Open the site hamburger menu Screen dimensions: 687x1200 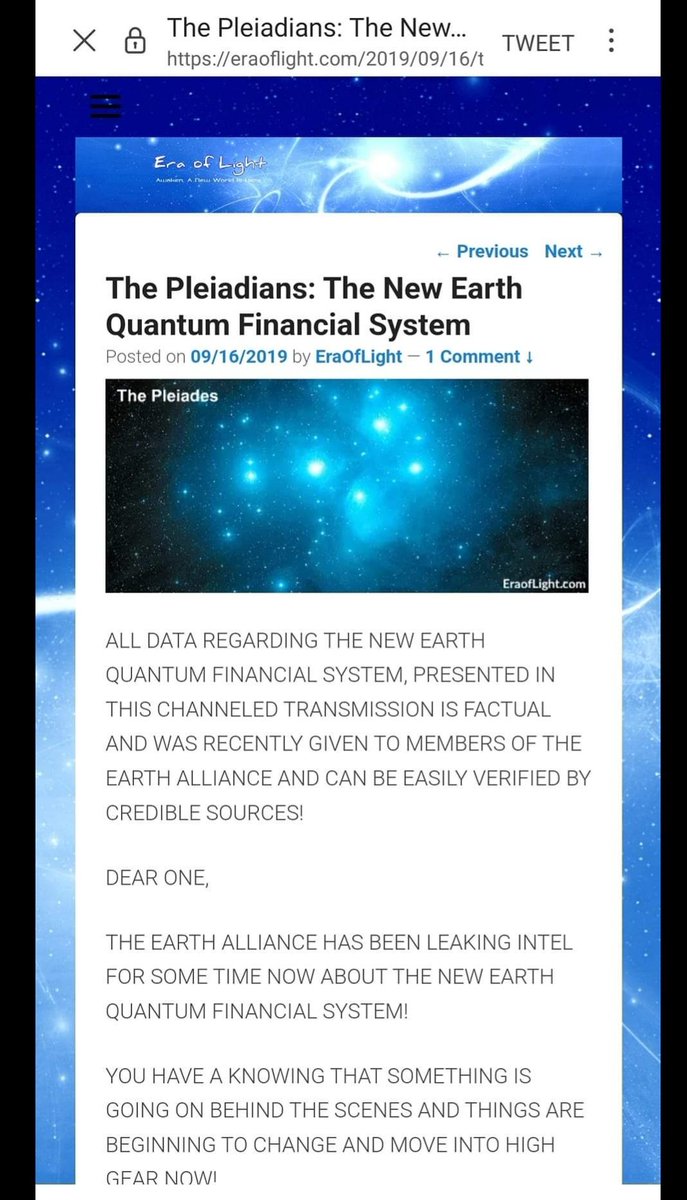pos(106,106)
